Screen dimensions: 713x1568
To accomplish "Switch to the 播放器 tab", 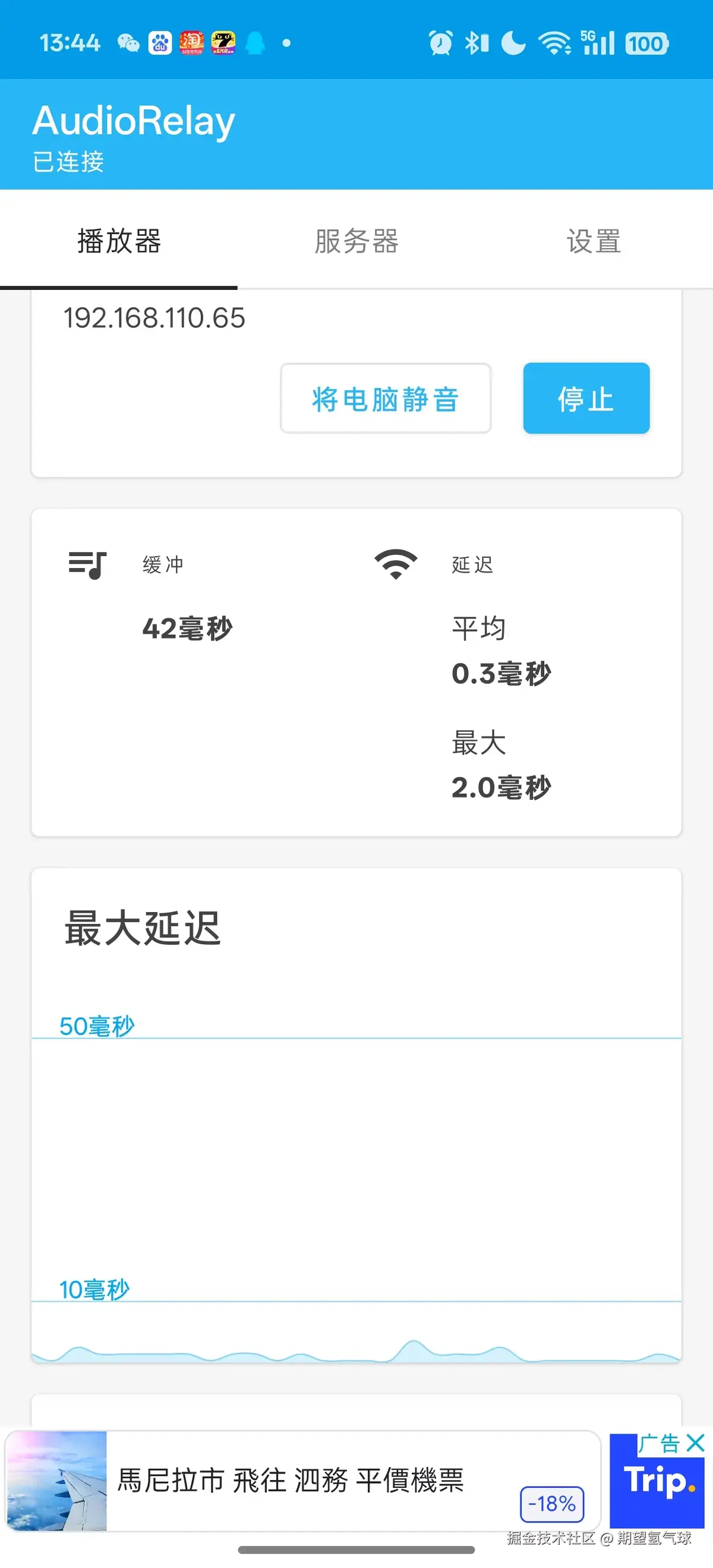I will click(119, 241).
